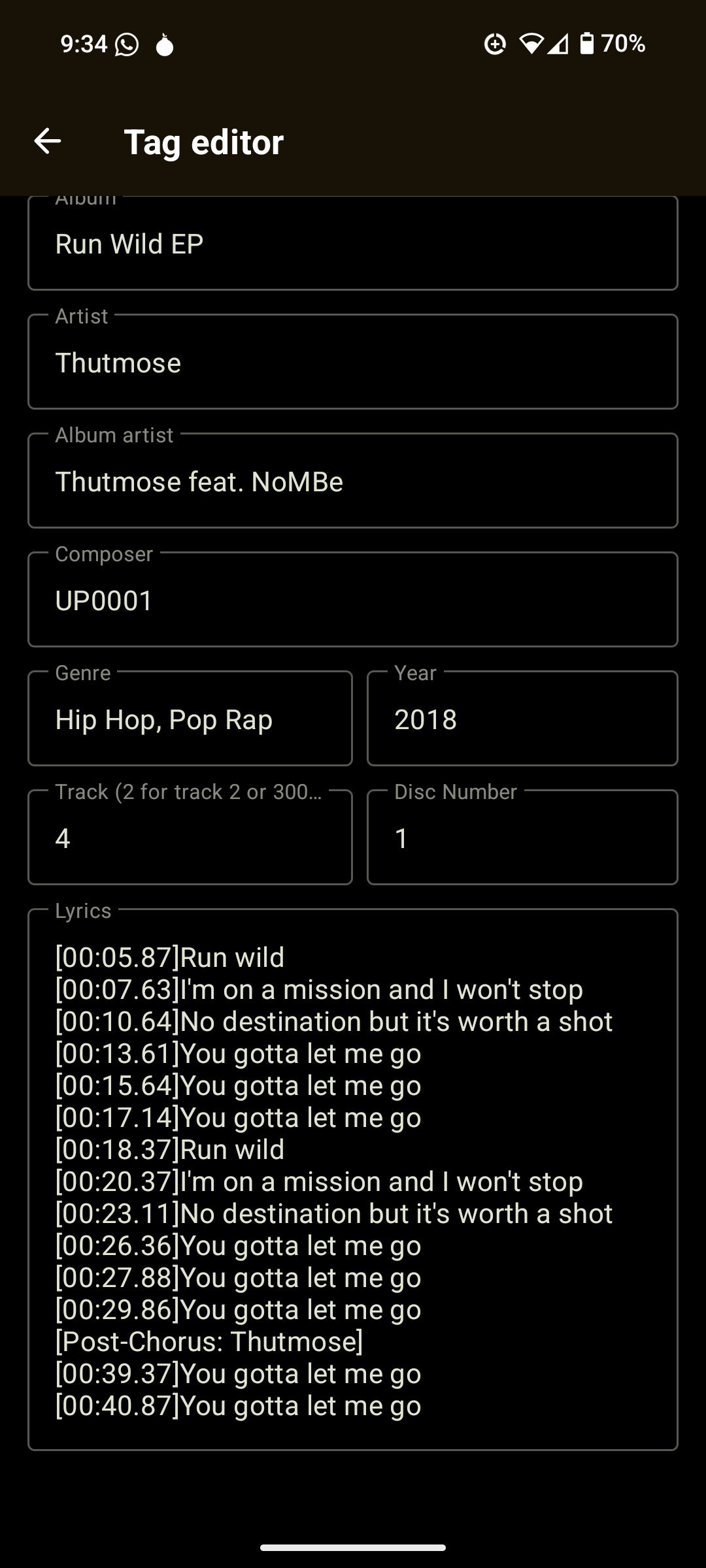Edit the Album artist field
The image size is (706, 1568).
pyautogui.click(x=353, y=482)
